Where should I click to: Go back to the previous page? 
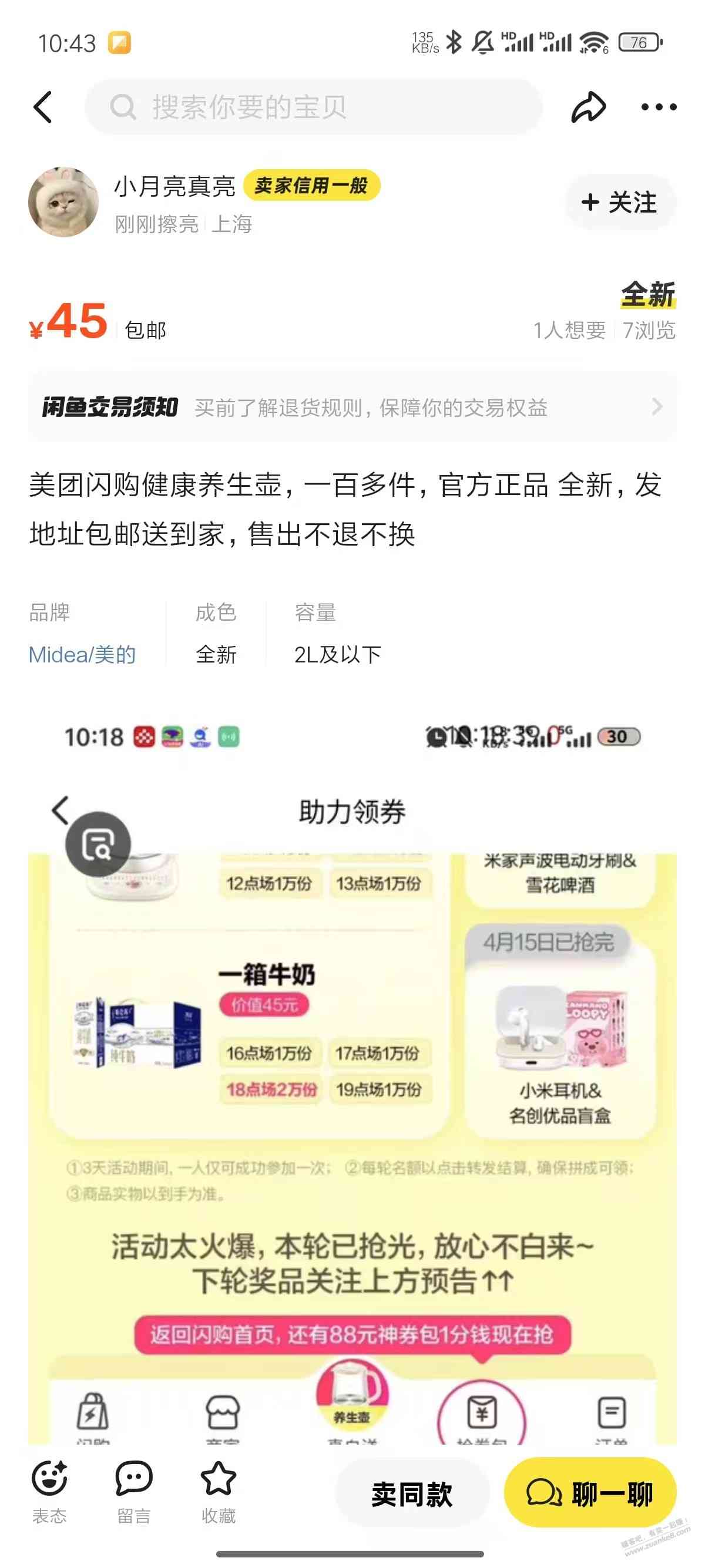(43, 107)
